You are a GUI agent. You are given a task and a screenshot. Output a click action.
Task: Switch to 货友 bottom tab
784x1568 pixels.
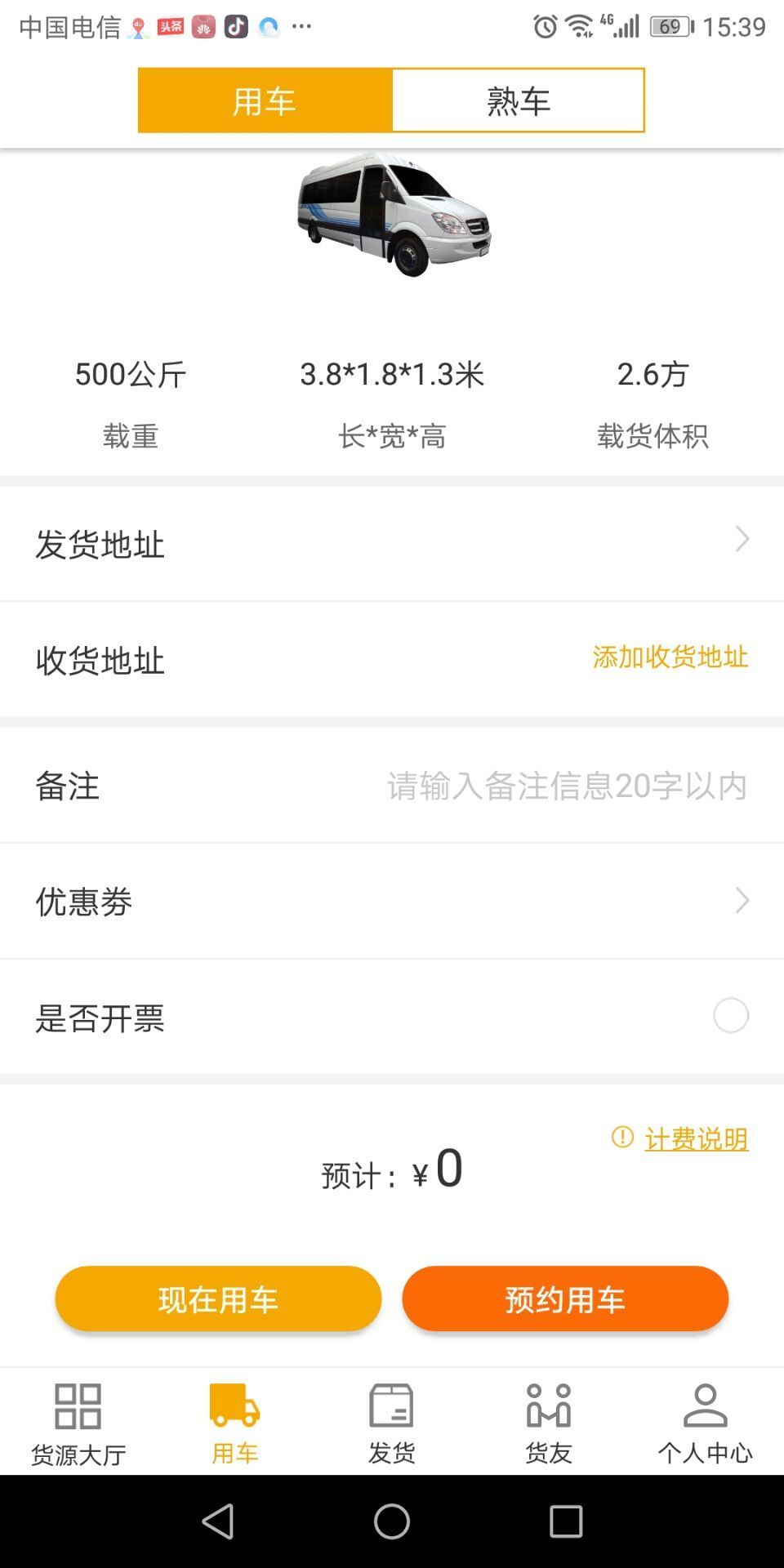(x=549, y=1423)
